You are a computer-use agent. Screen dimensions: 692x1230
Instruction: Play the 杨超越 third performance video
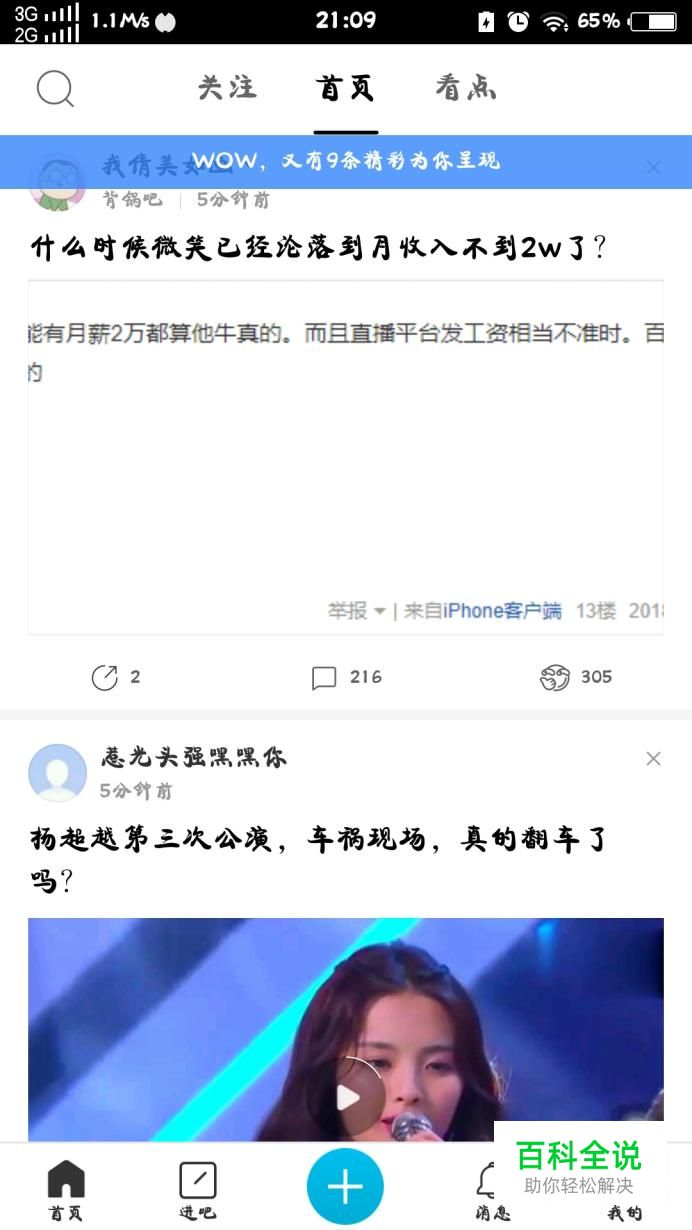coord(346,1097)
